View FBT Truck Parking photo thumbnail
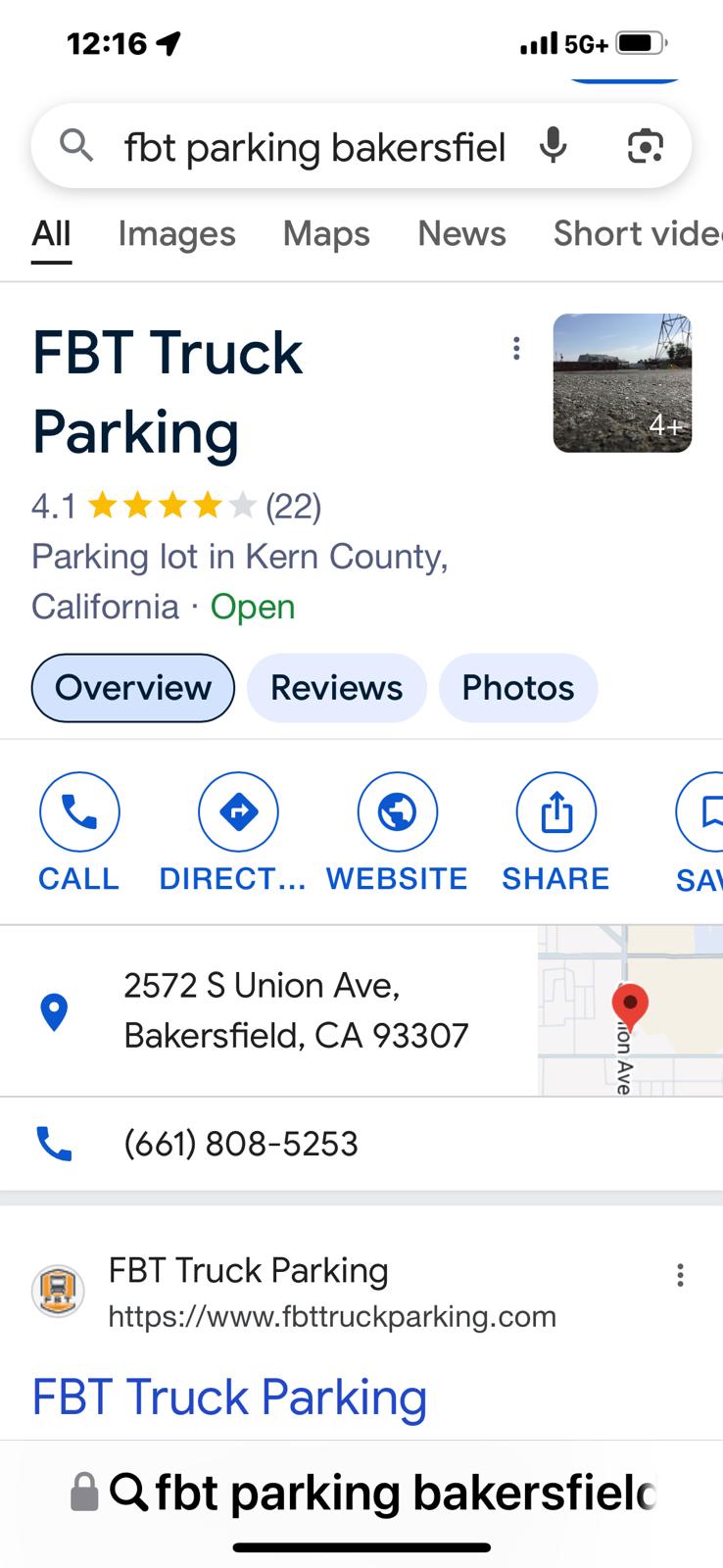 622,383
